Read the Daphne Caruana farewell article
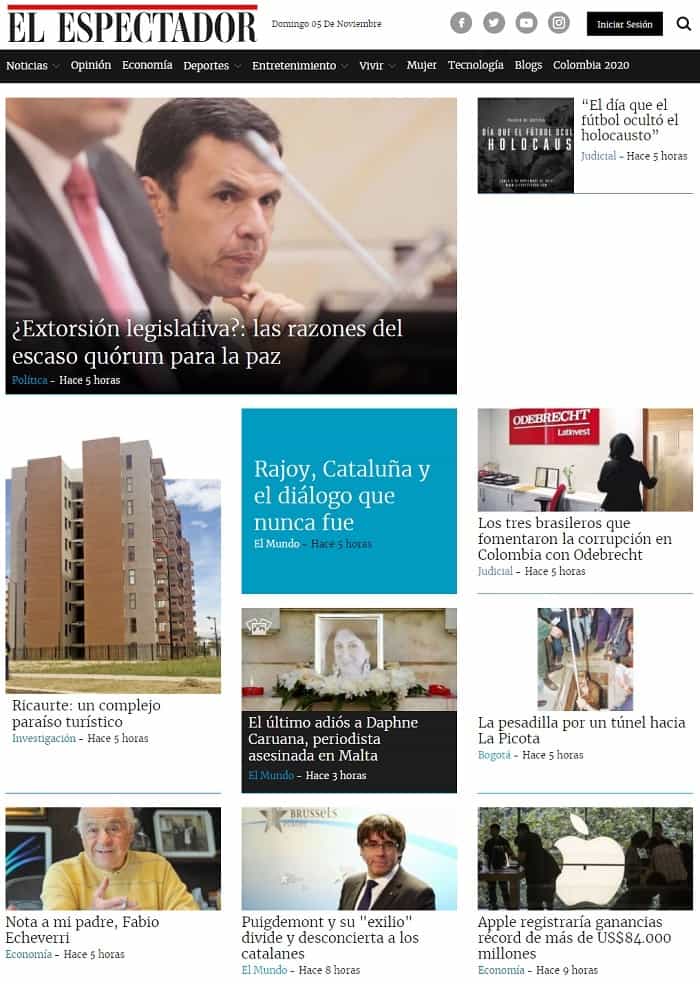This screenshot has width=700, height=984. (333, 738)
